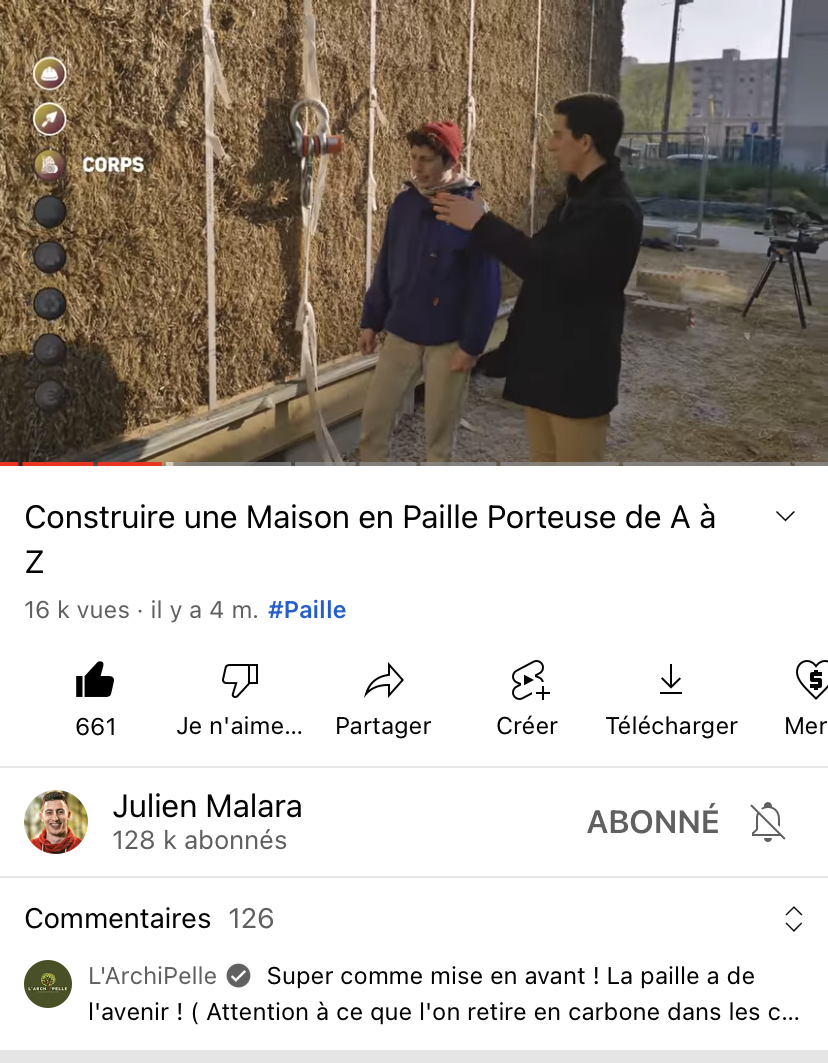
Task: Change notification settings with the bell
Action: pos(768,822)
